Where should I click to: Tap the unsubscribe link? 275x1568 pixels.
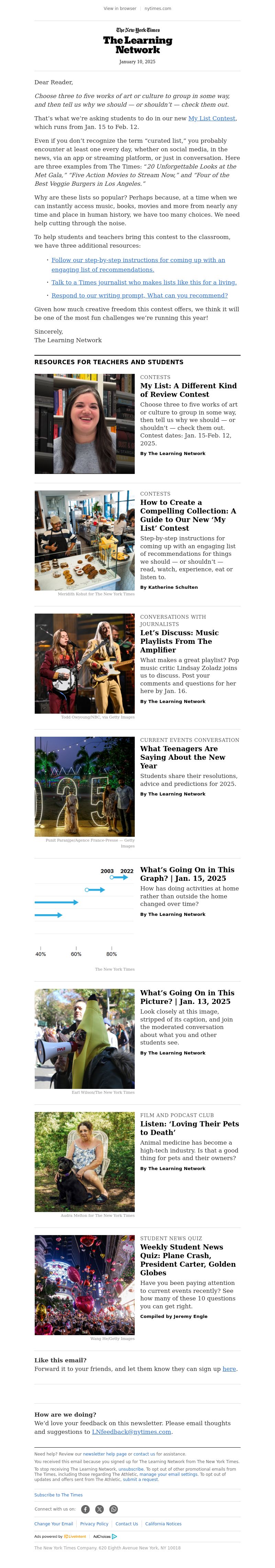click(x=131, y=1469)
